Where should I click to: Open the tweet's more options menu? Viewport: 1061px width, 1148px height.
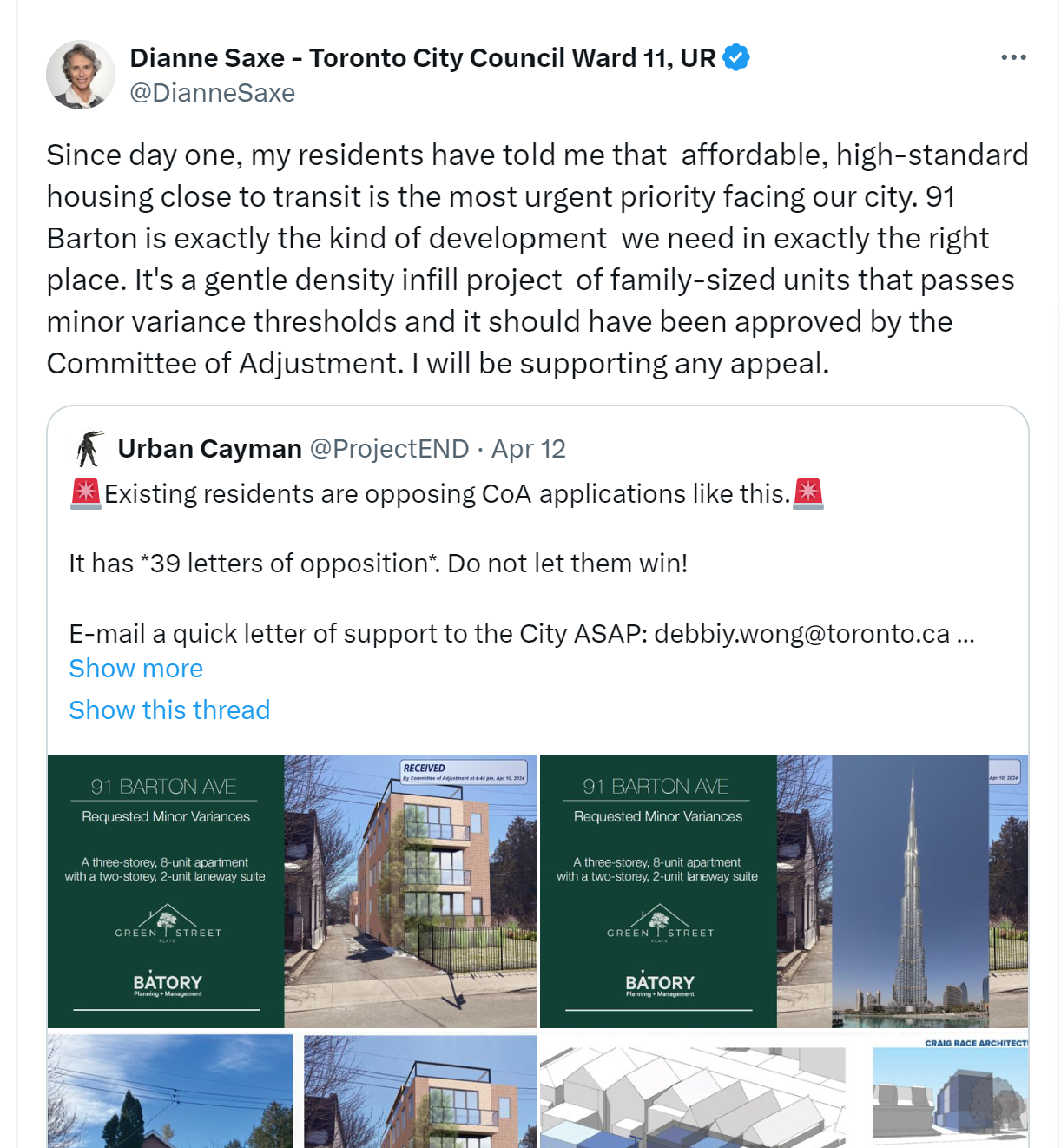[1013, 57]
